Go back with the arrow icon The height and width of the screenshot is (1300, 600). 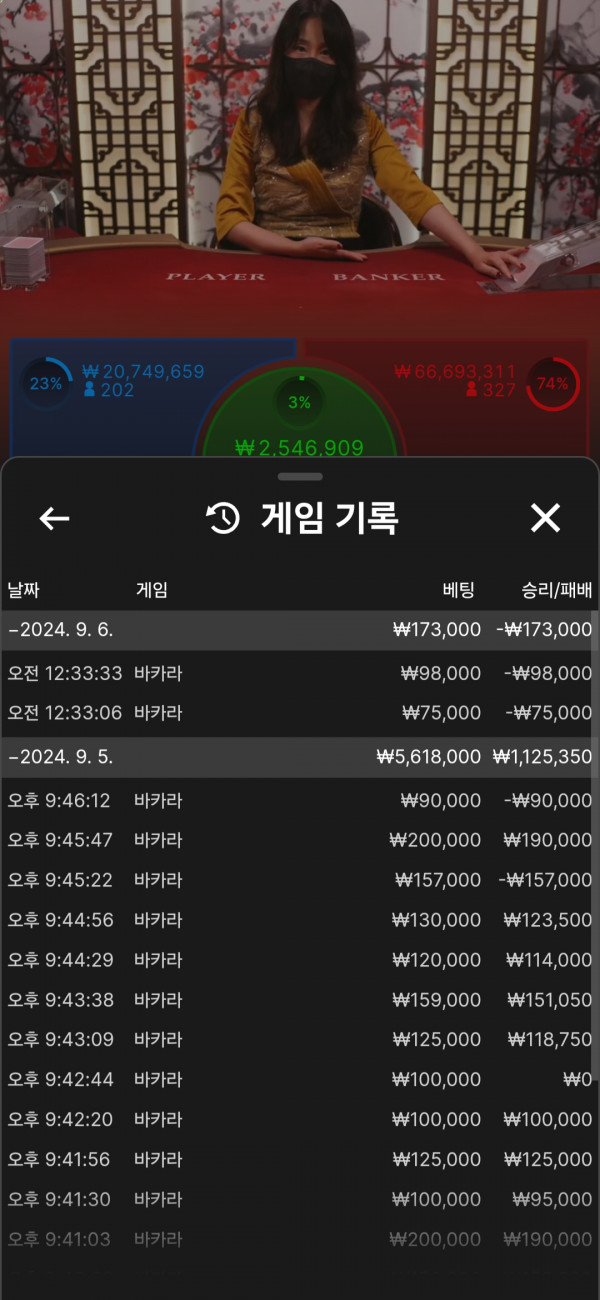pos(54,518)
